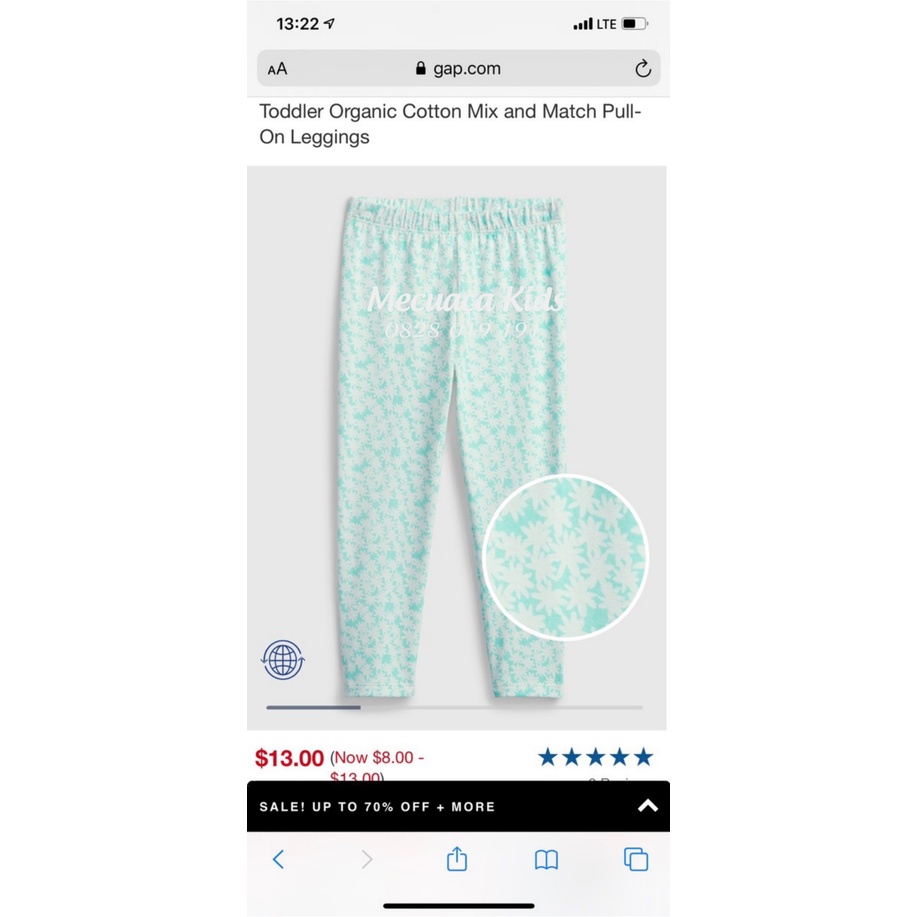Open the five-star reviews rating

click(595, 757)
